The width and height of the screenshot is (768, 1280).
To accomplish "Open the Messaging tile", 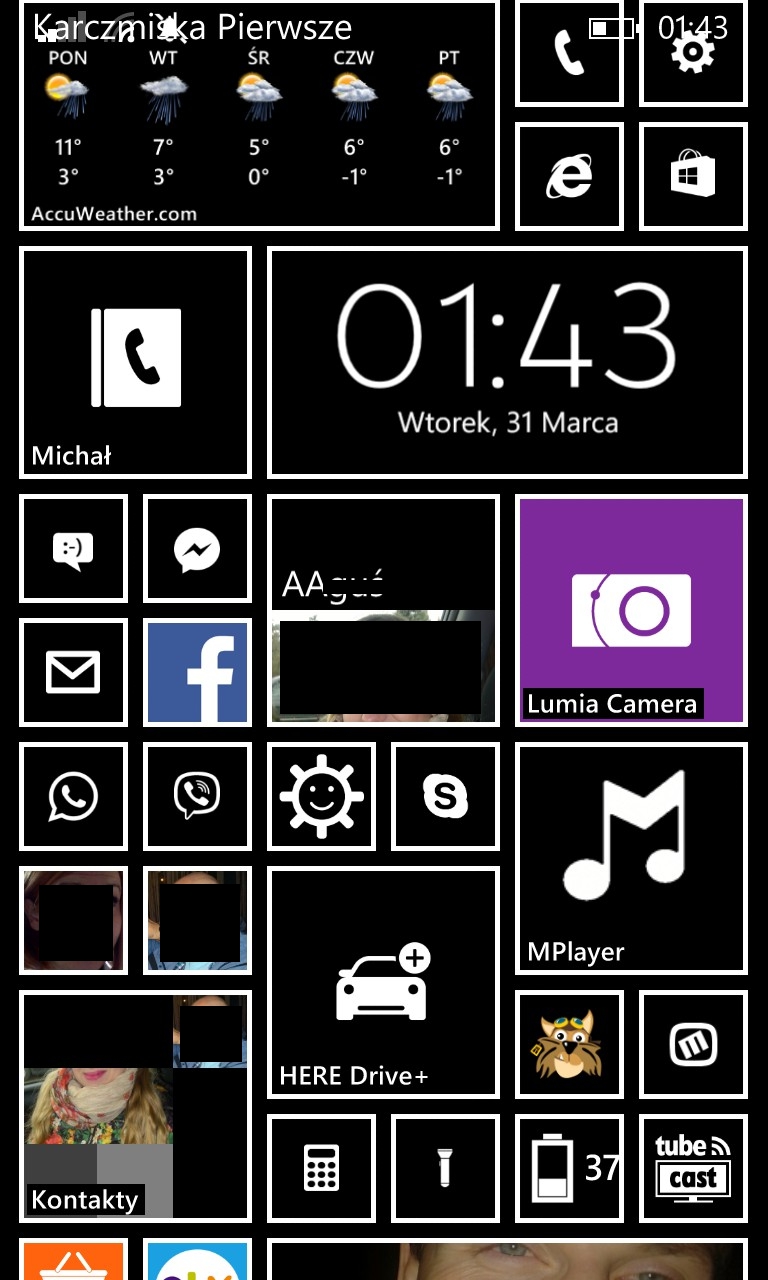I will click(73, 549).
